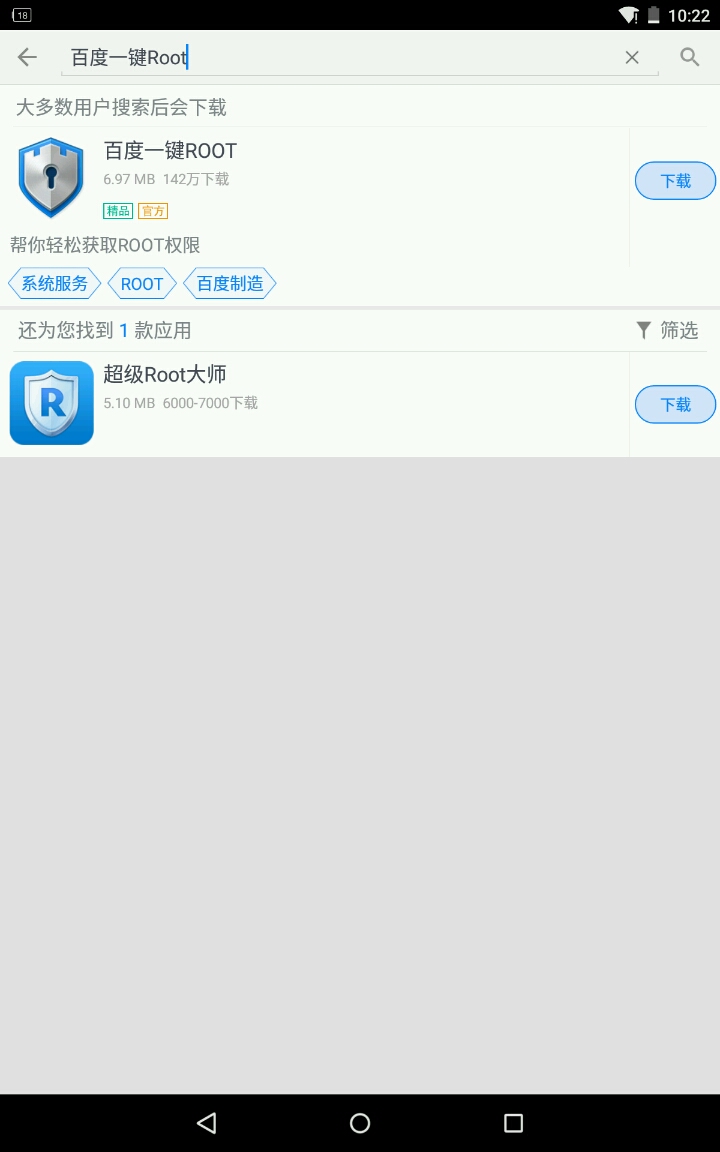The height and width of the screenshot is (1152, 720).
Task: Select the 系统服务 tag
Action: (x=55, y=284)
